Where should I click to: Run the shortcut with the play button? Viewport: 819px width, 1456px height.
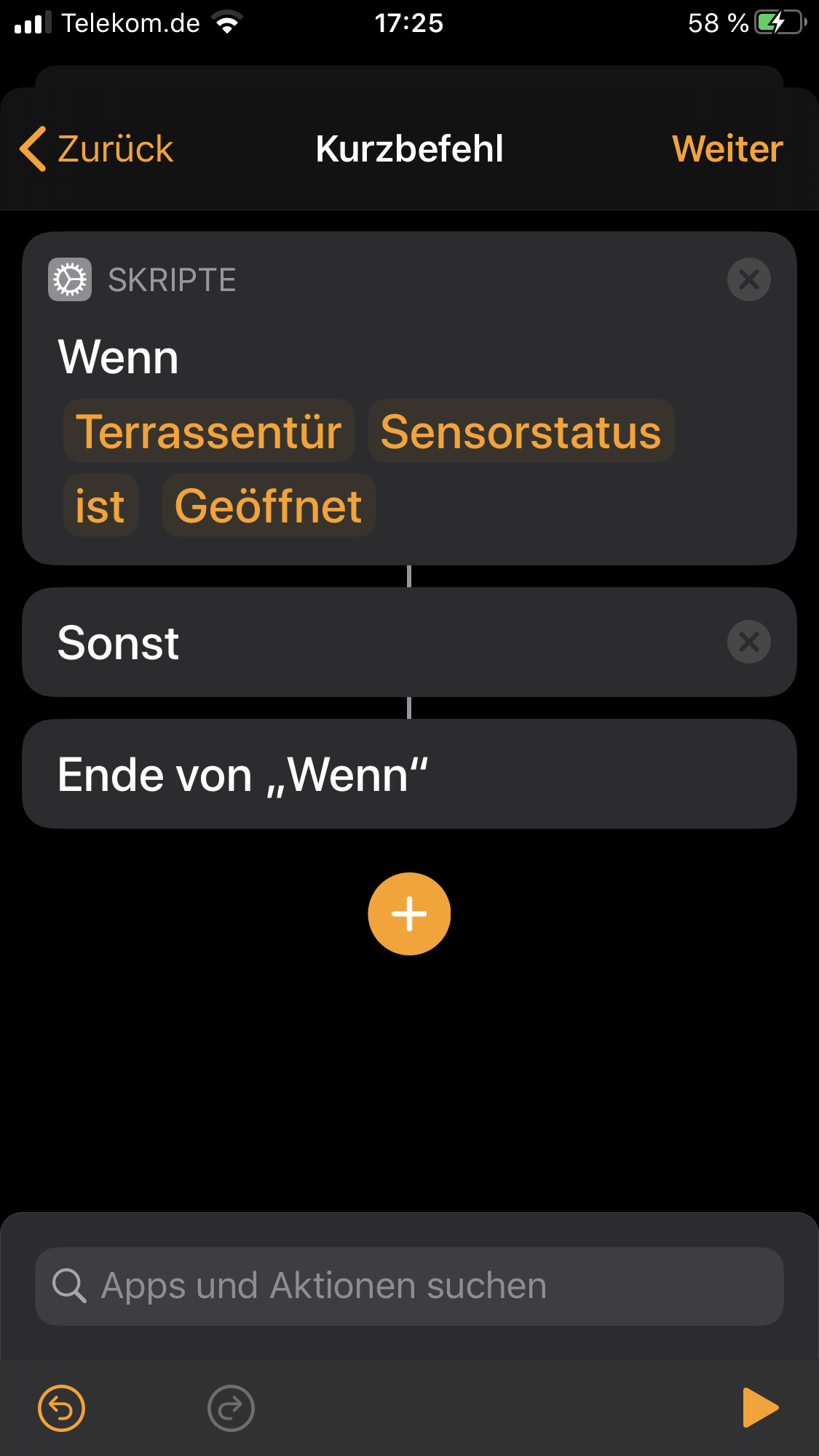pyautogui.click(x=759, y=1408)
